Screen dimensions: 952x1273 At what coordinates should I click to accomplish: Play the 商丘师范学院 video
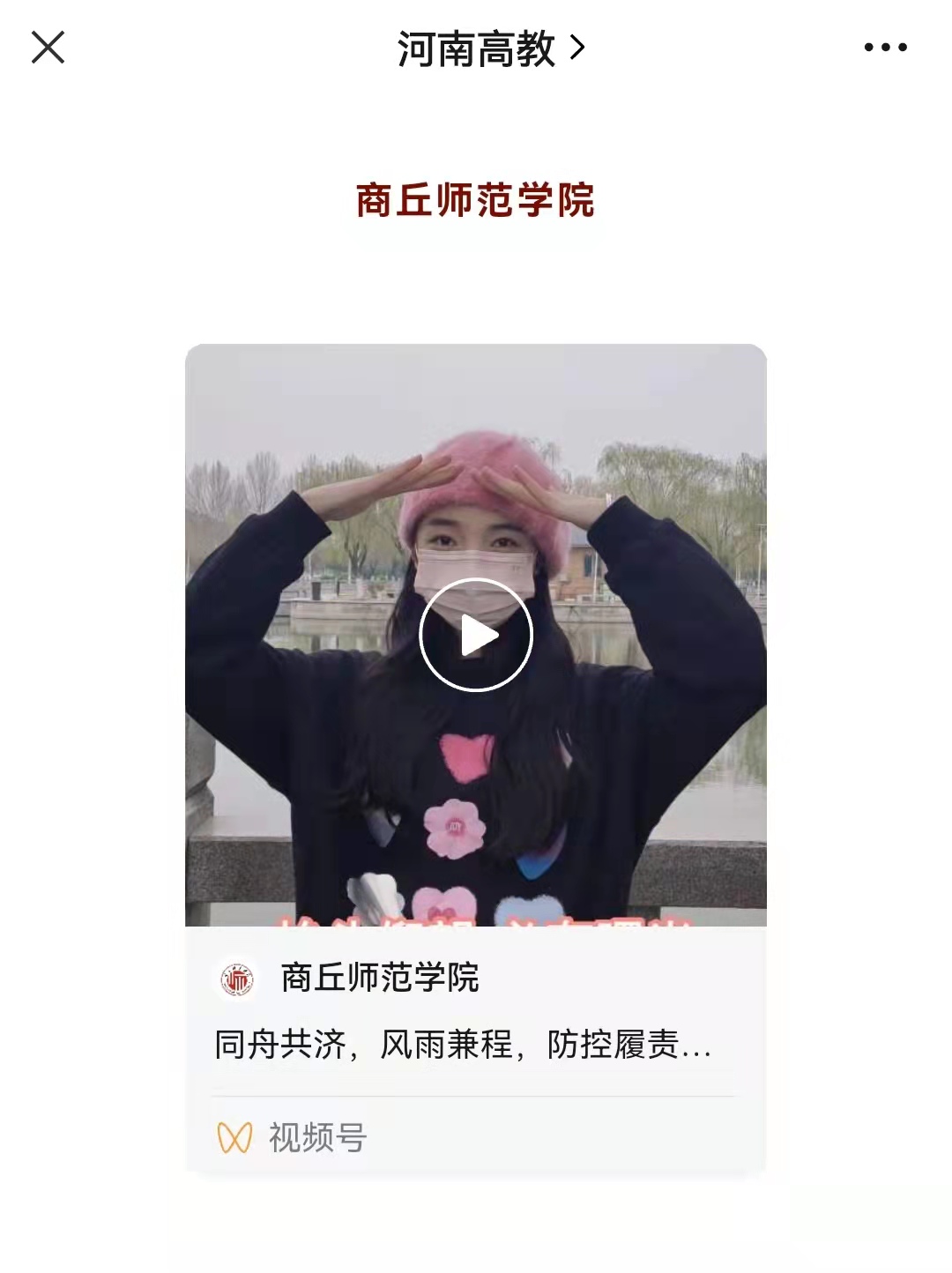pos(476,635)
